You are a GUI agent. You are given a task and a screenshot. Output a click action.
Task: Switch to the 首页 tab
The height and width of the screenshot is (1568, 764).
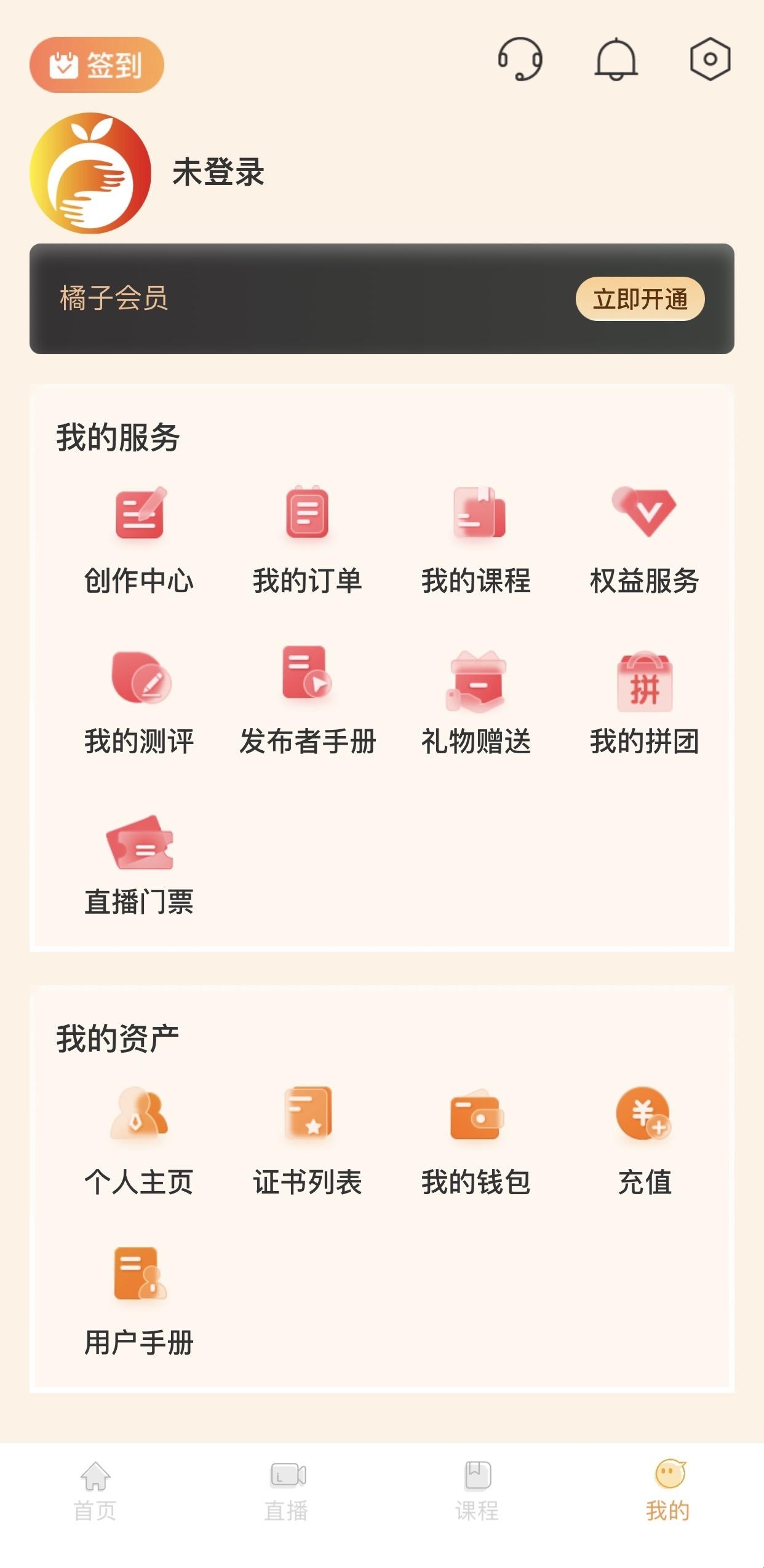95,1491
